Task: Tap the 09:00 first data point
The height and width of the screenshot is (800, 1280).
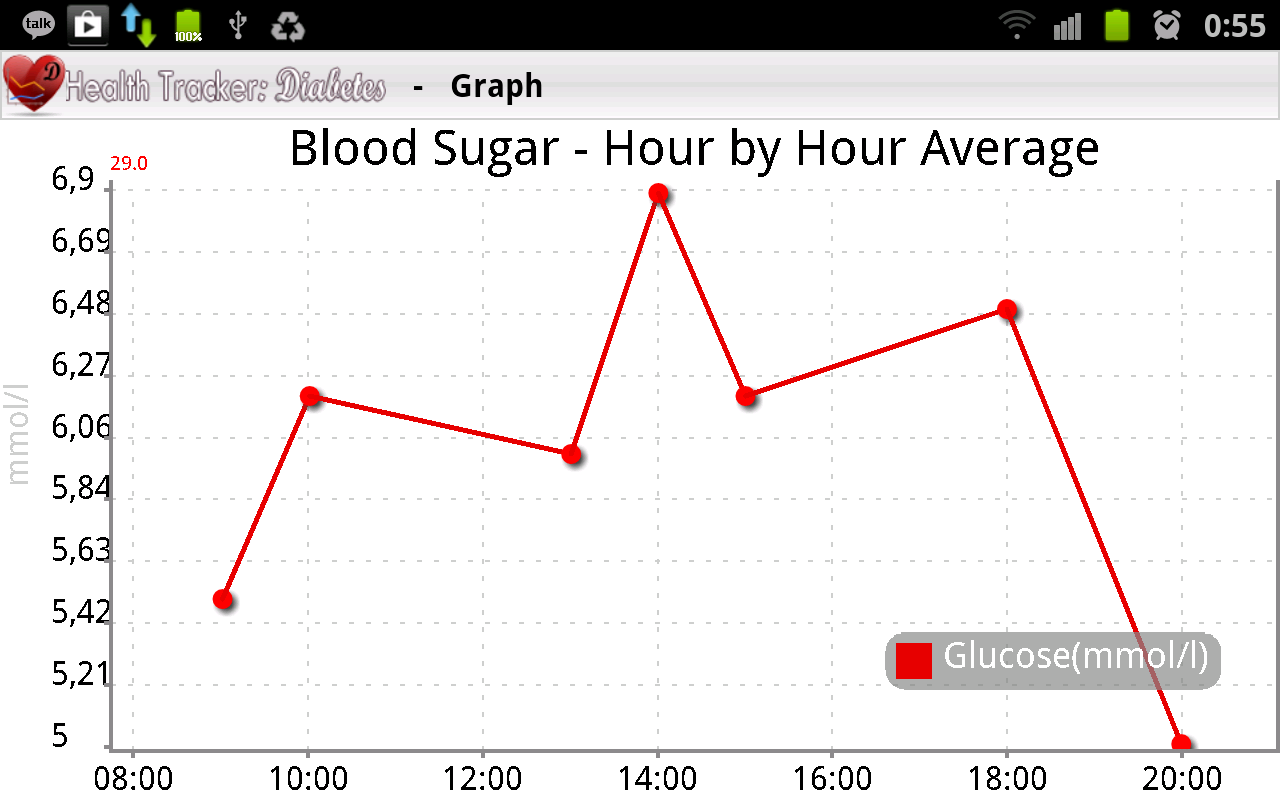Action: tap(223, 599)
